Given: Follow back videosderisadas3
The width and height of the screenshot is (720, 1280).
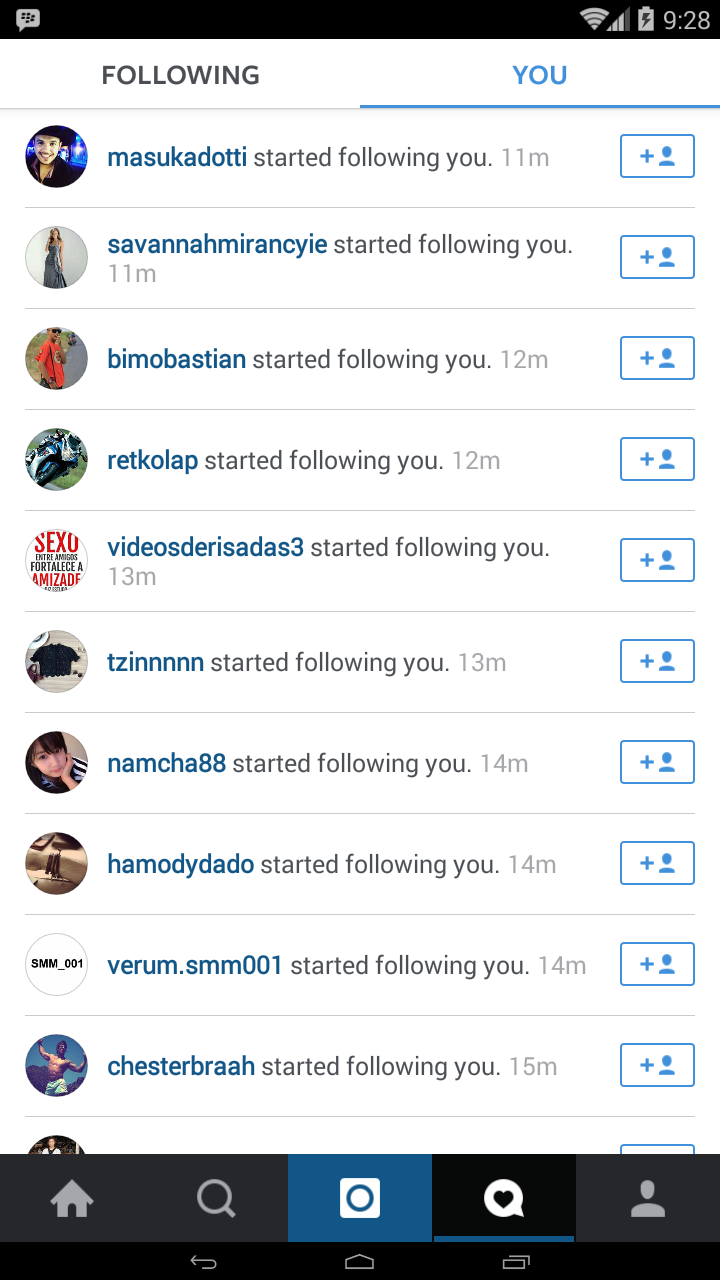Looking at the screenshot, I should coord(657,561).
